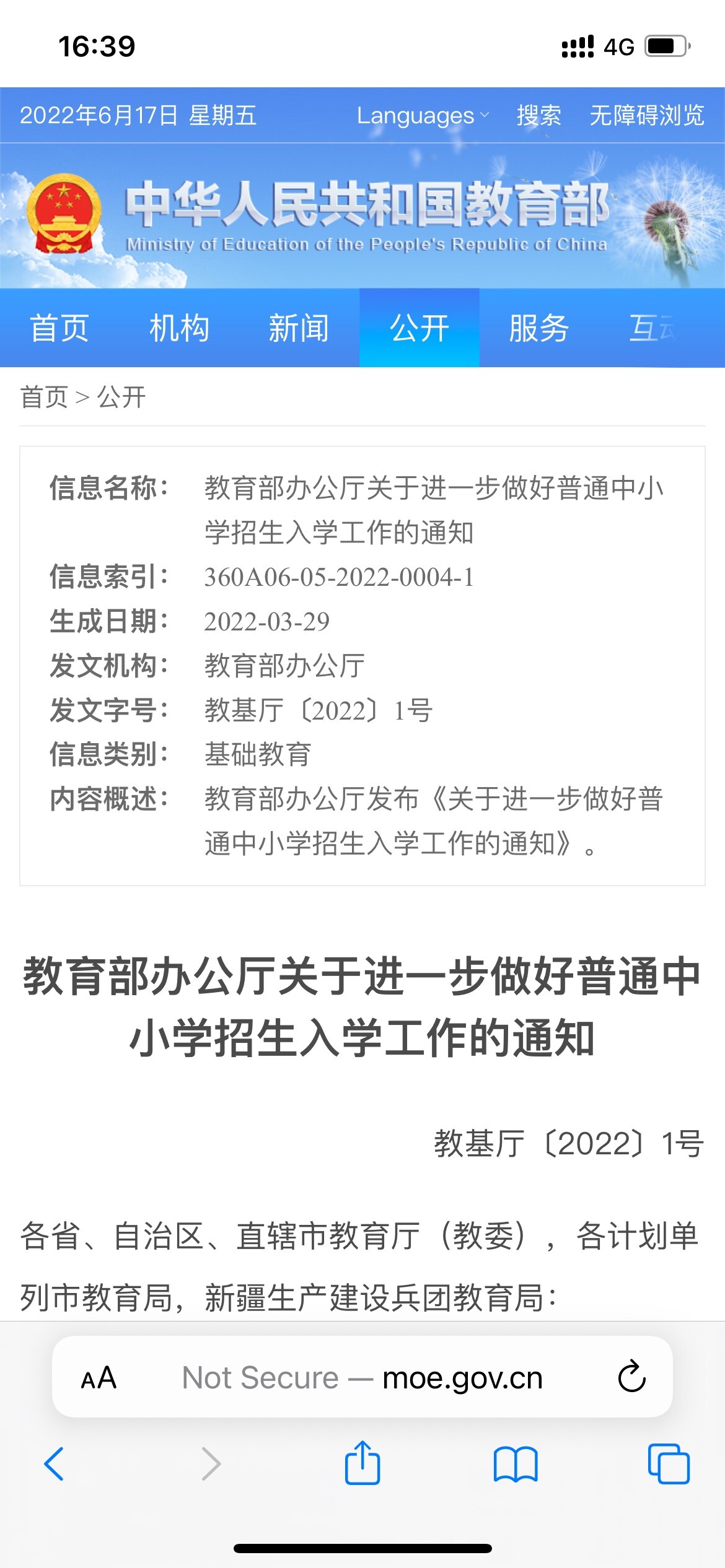Switch to the 新闻 tab

coord(299,328)
